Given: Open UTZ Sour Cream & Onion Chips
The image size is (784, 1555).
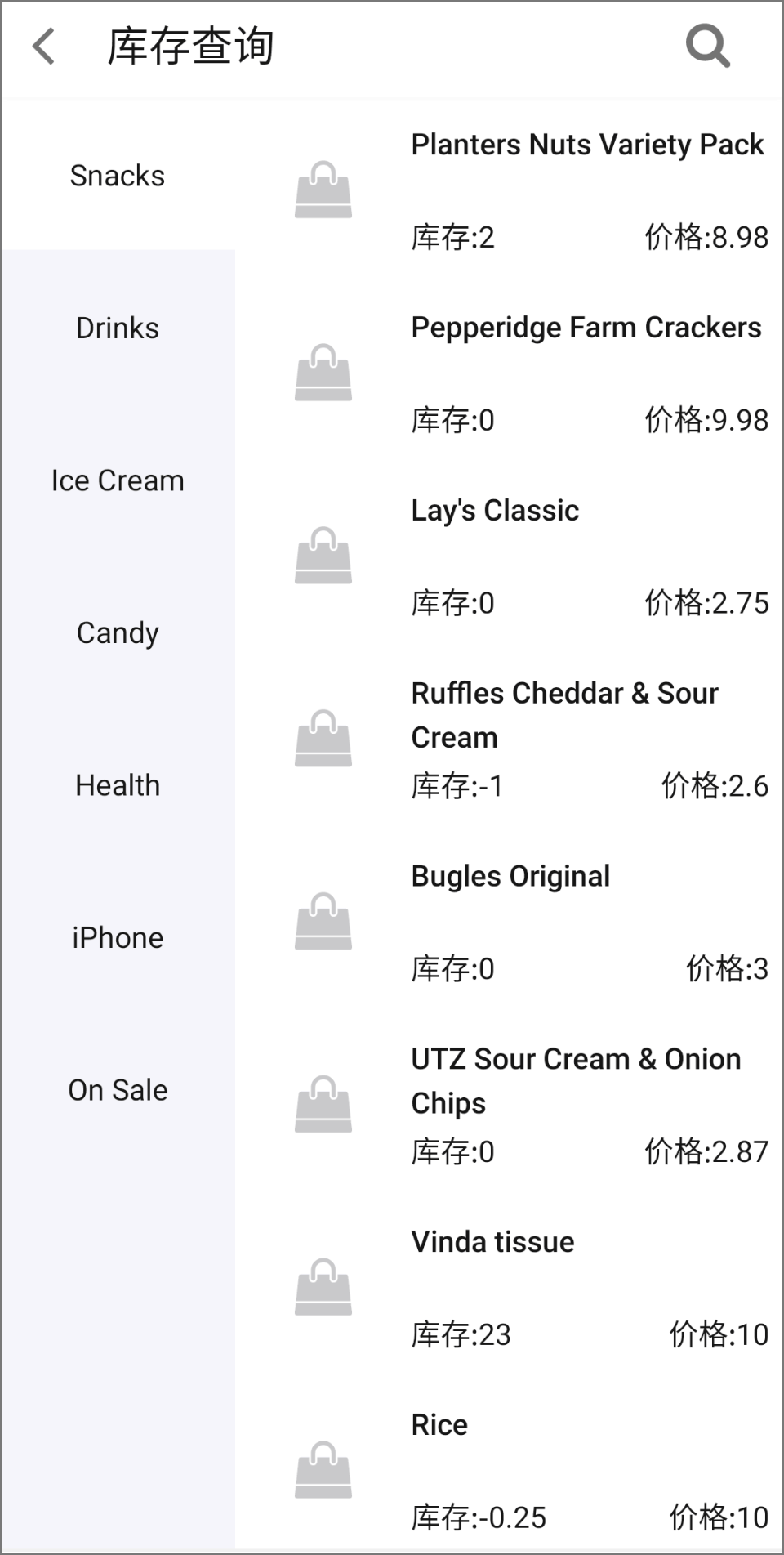Looking at the screenshot, I should tap(510, 1106).
